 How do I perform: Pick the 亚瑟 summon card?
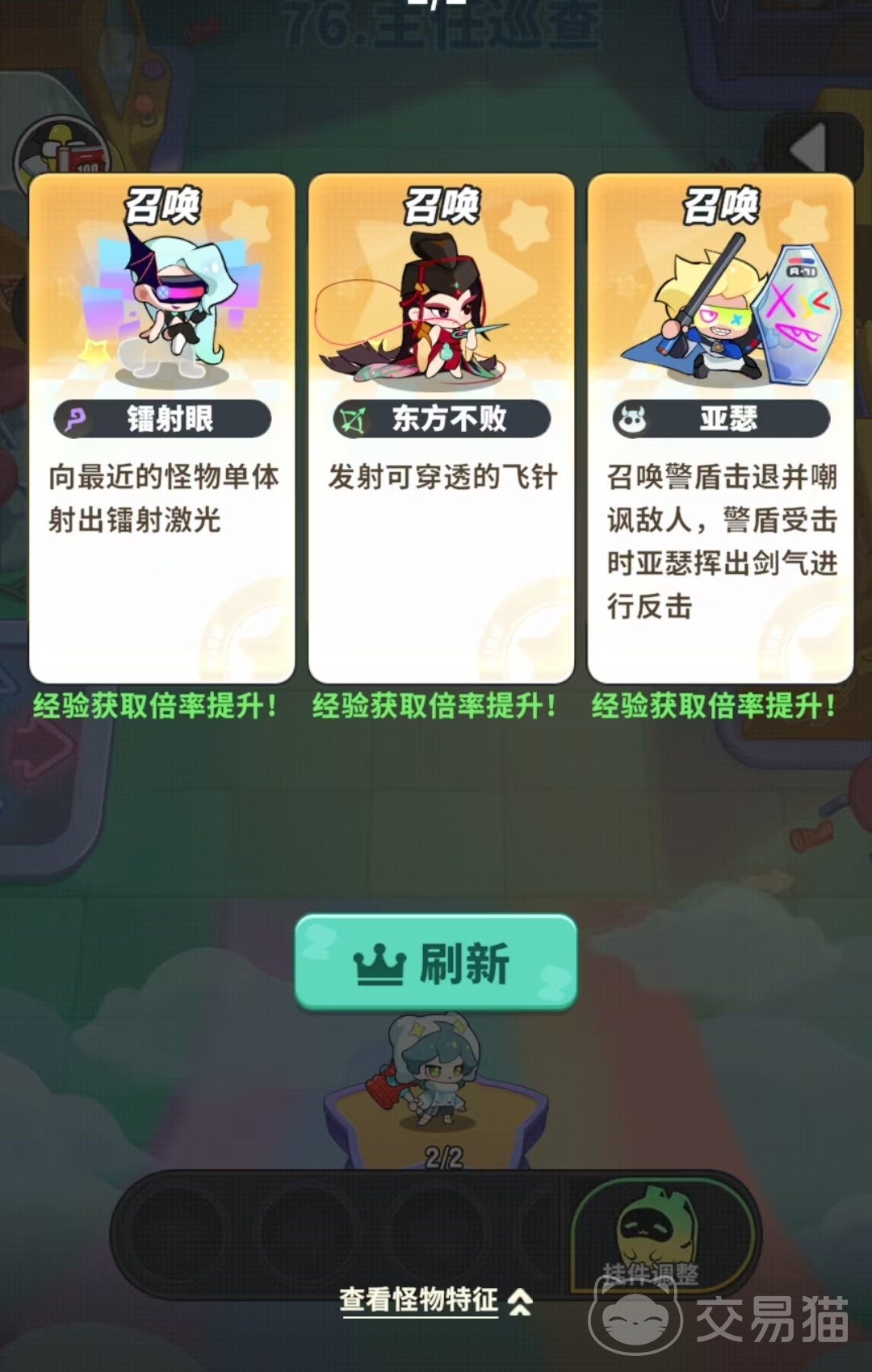click(x=719, y=428)
